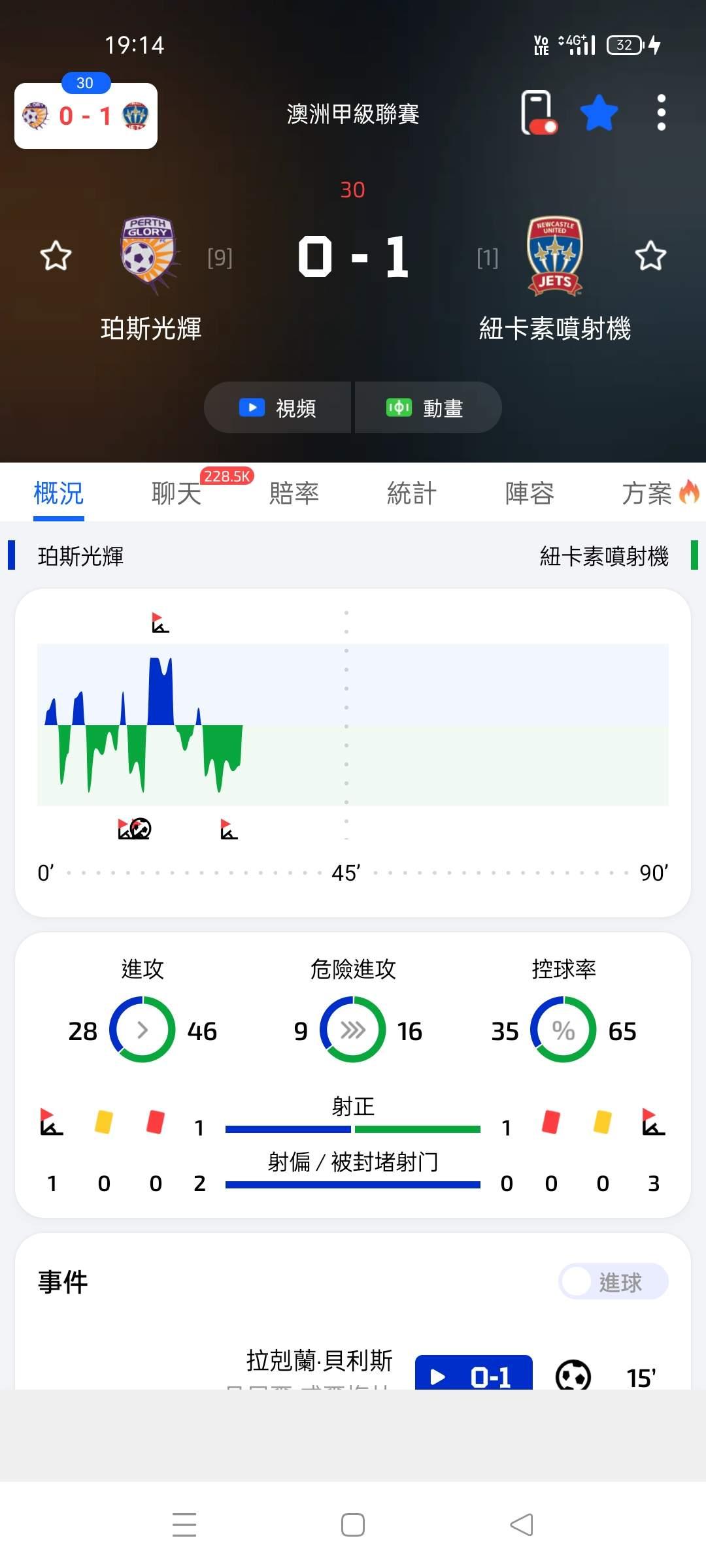Image resolution: width=706 pixels, height=1568 pixels.
Task: Favorite the team 紐卡素噴射機 with its star
Action: (x=650, y=255)
